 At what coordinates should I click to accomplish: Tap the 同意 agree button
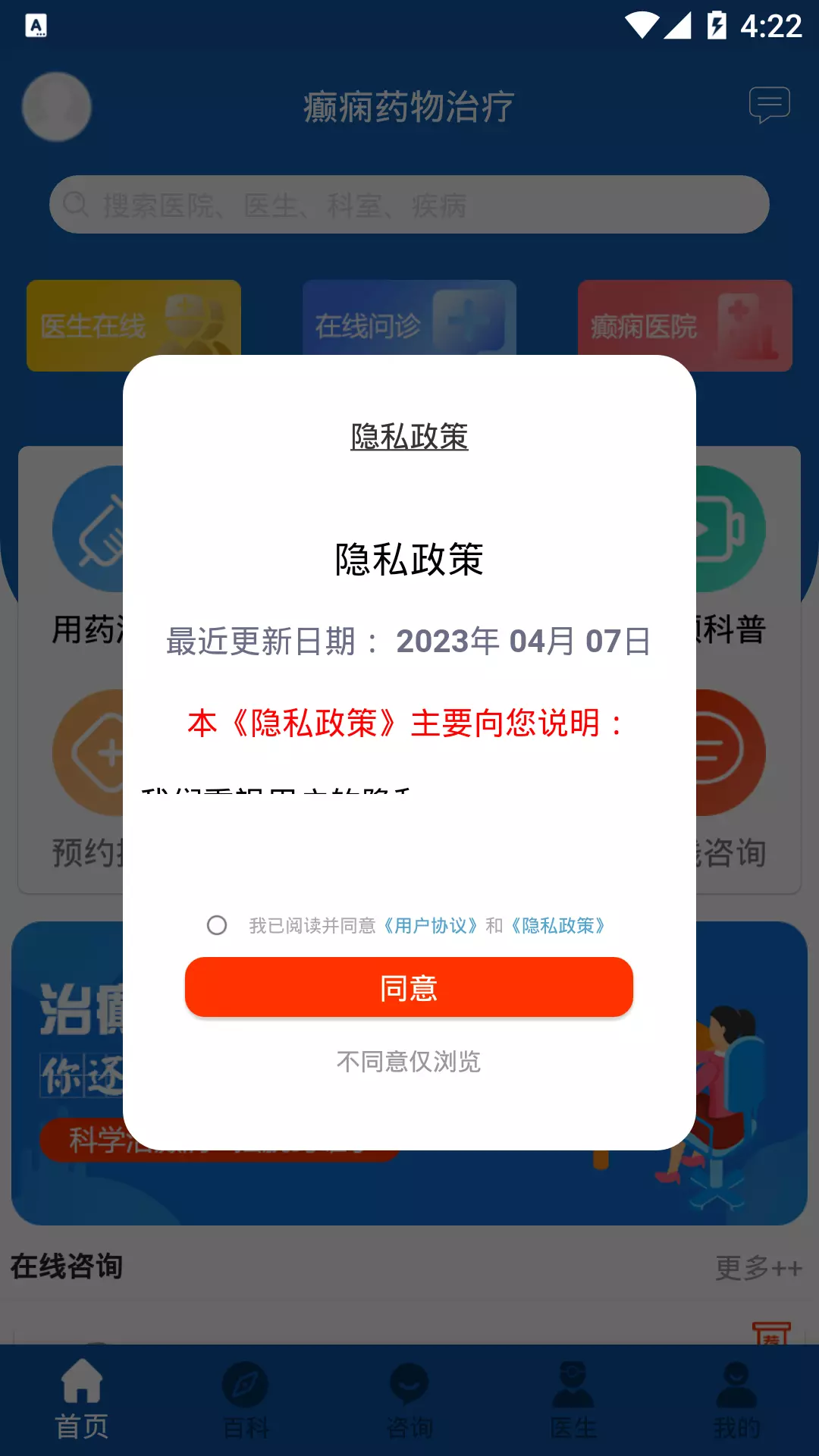(409, 987)
